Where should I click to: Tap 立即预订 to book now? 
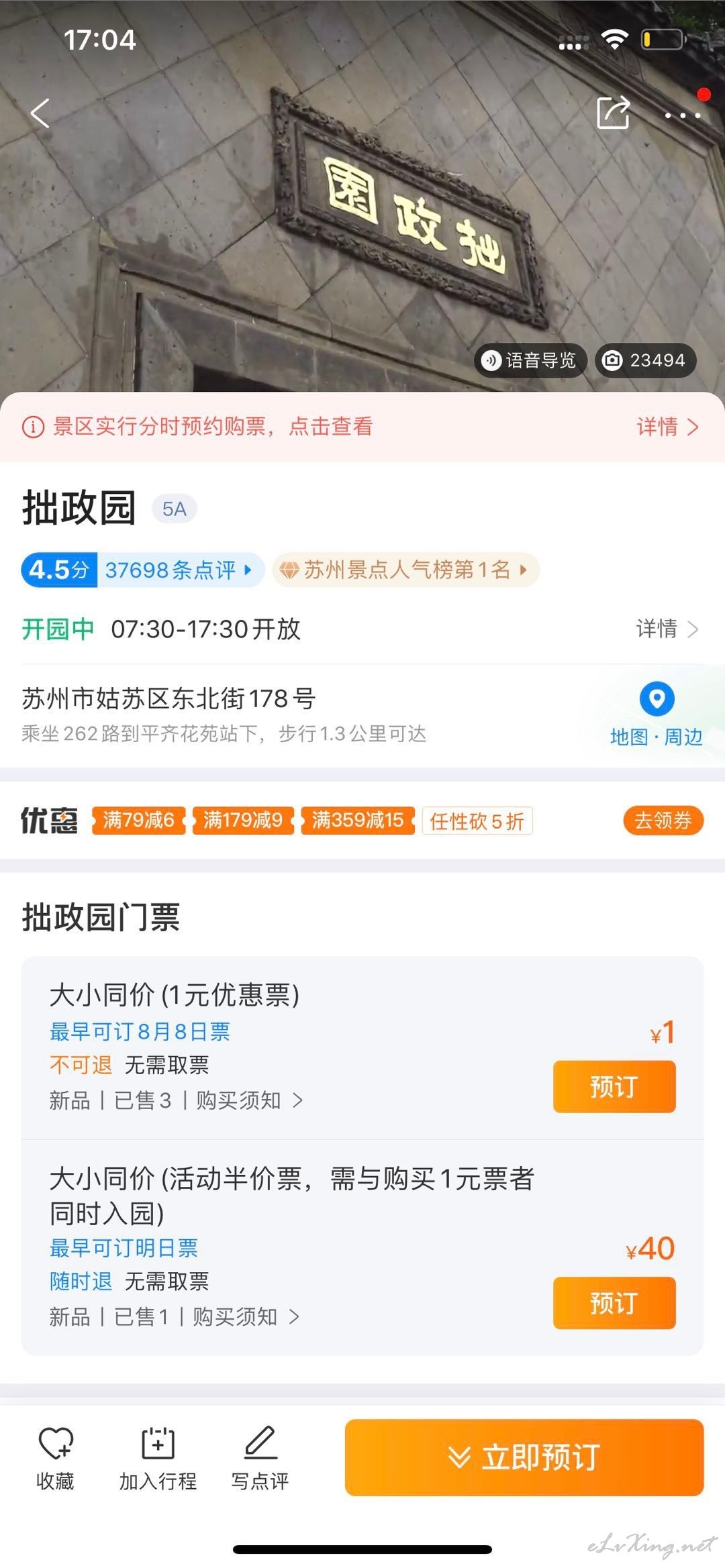coord(524,1457)
